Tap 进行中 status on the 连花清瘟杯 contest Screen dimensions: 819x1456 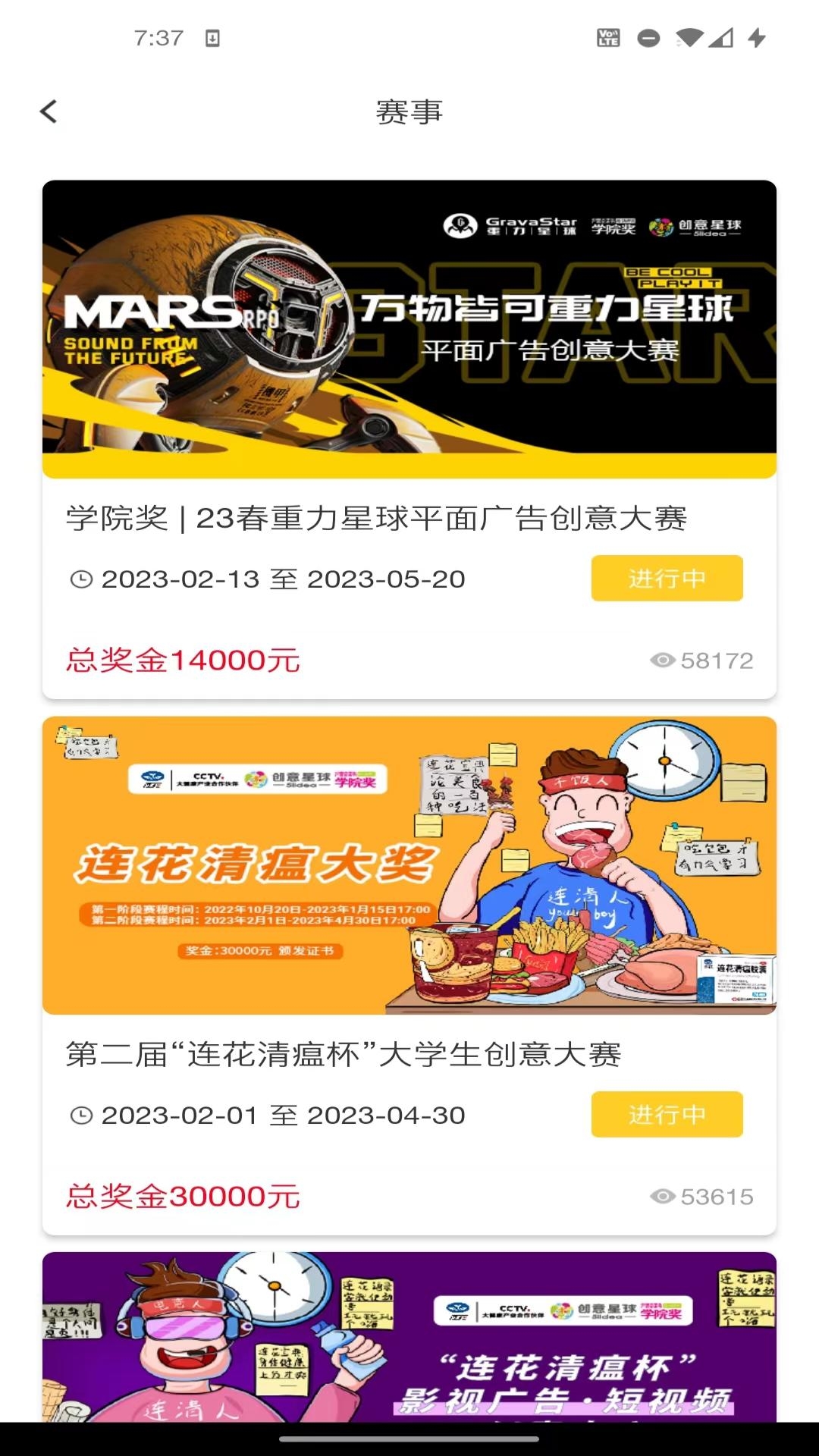click(x=667, y=1115)
